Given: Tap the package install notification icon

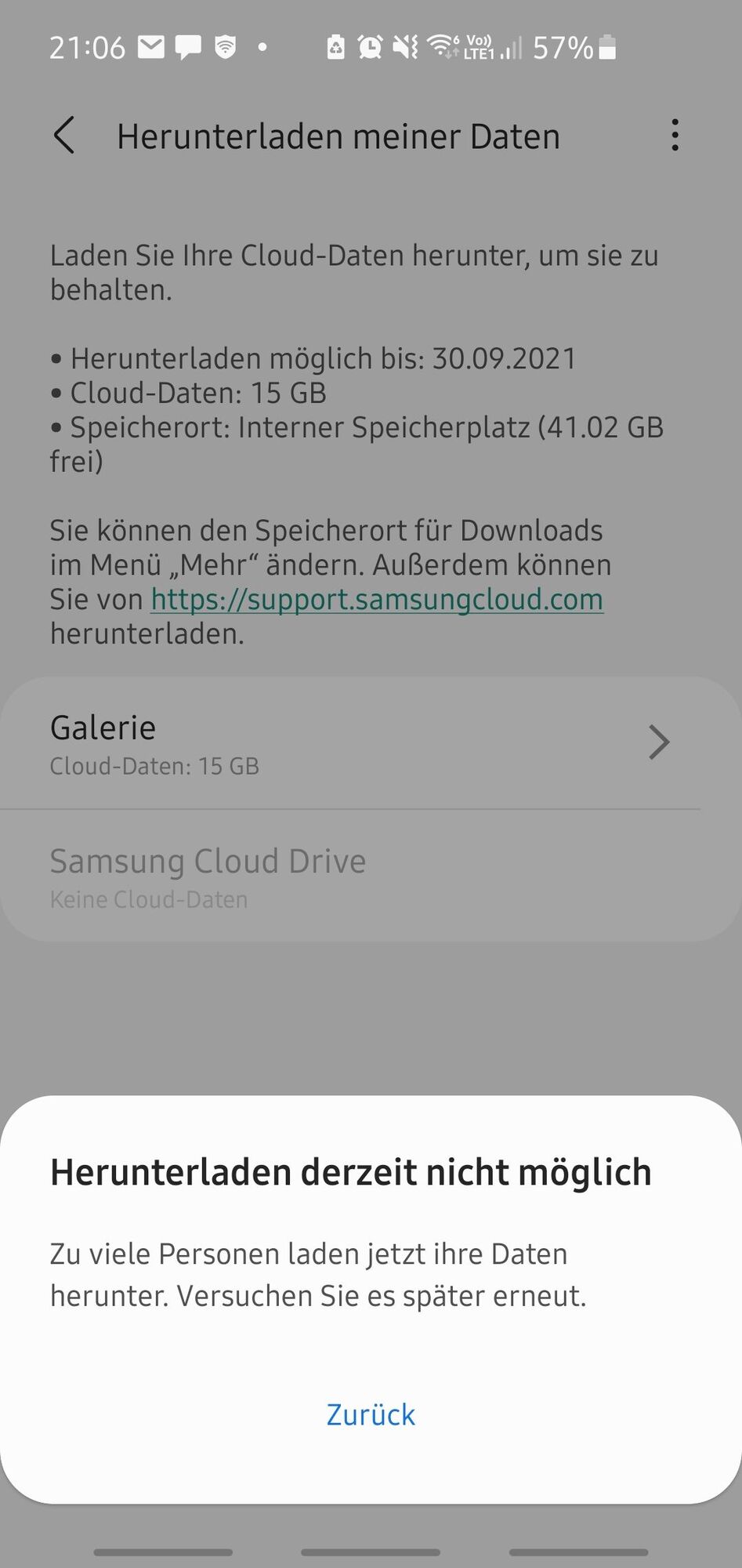Looking at the screenshot, I should (x=337, y=48).
